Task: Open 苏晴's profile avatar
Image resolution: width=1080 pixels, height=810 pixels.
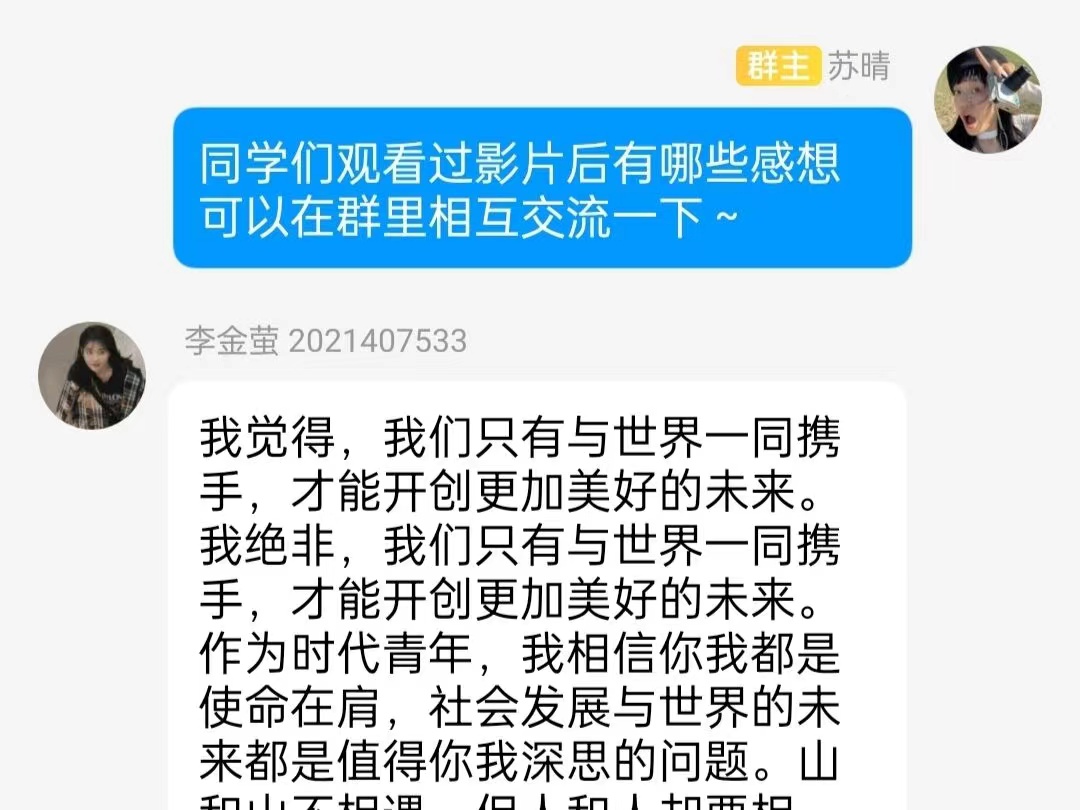Action: (x=986, y=99)
